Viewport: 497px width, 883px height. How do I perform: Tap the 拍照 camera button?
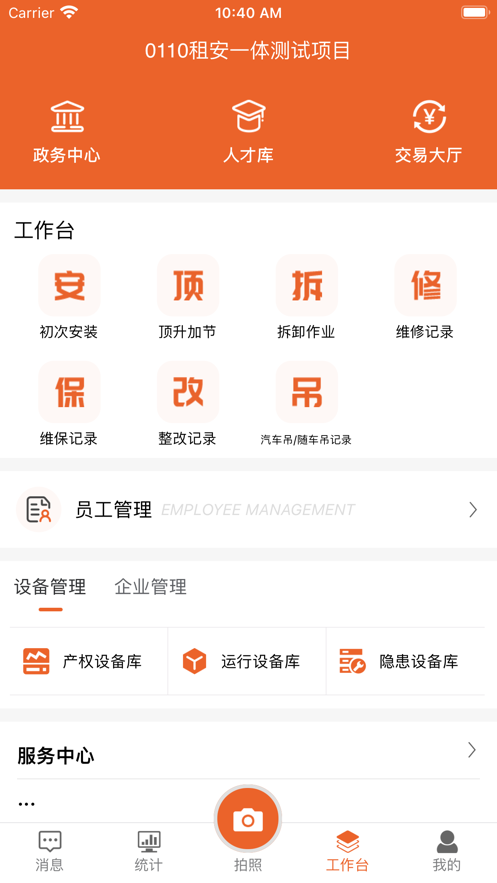[x=248, y=819]
